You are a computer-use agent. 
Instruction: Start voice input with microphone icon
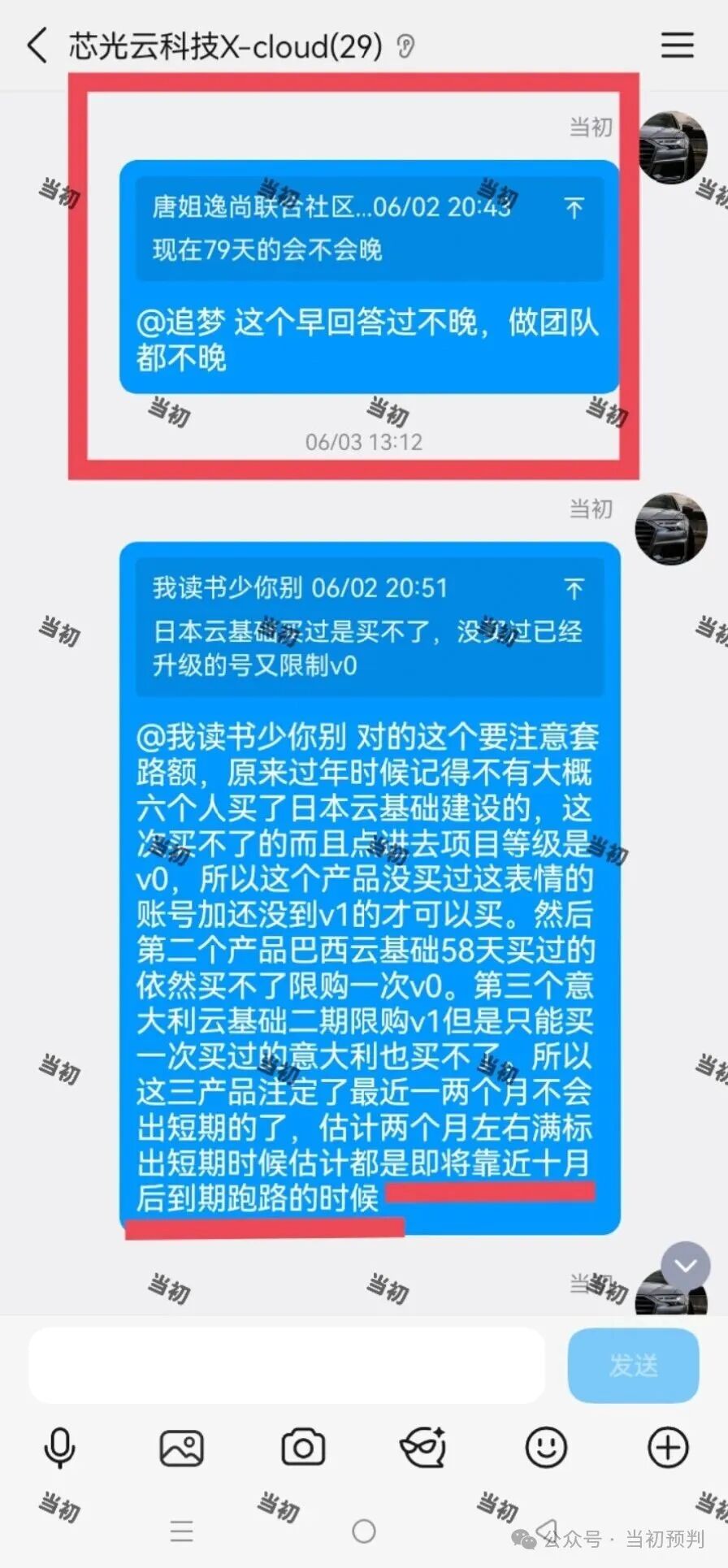coord(60,1448)
